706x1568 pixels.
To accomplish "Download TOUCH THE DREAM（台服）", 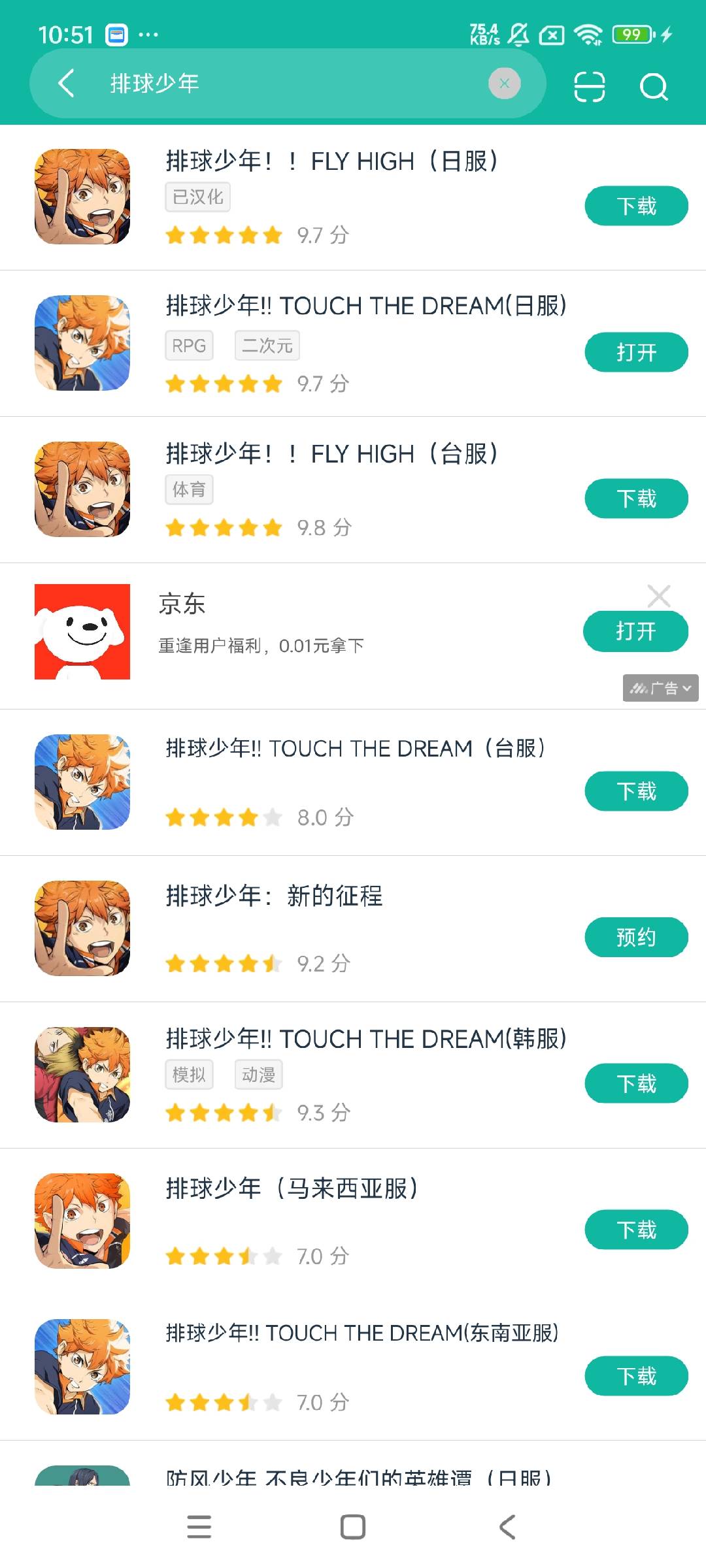I will point(635,792).
